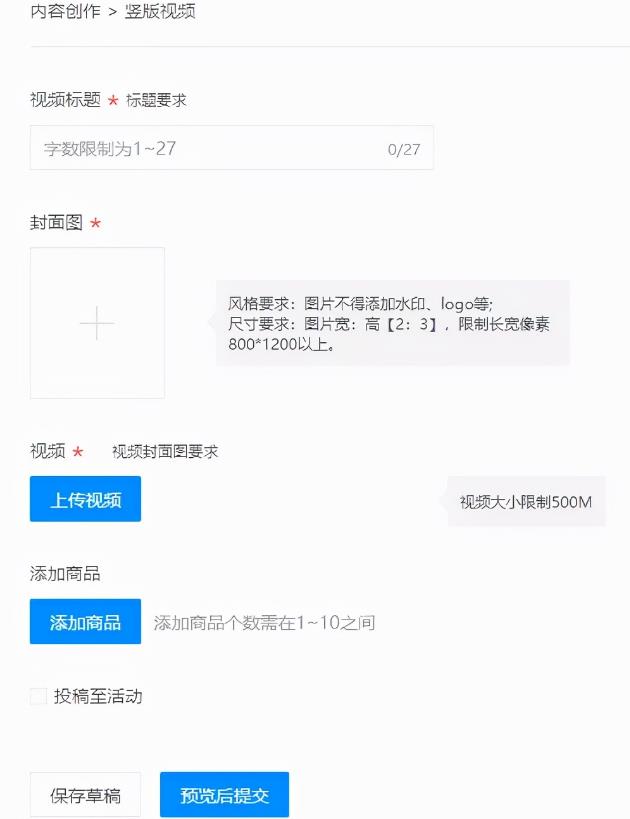Add a cover image via plus box
Image resolution: width=630 pixels, height=819 pixels.
[97, 323]
